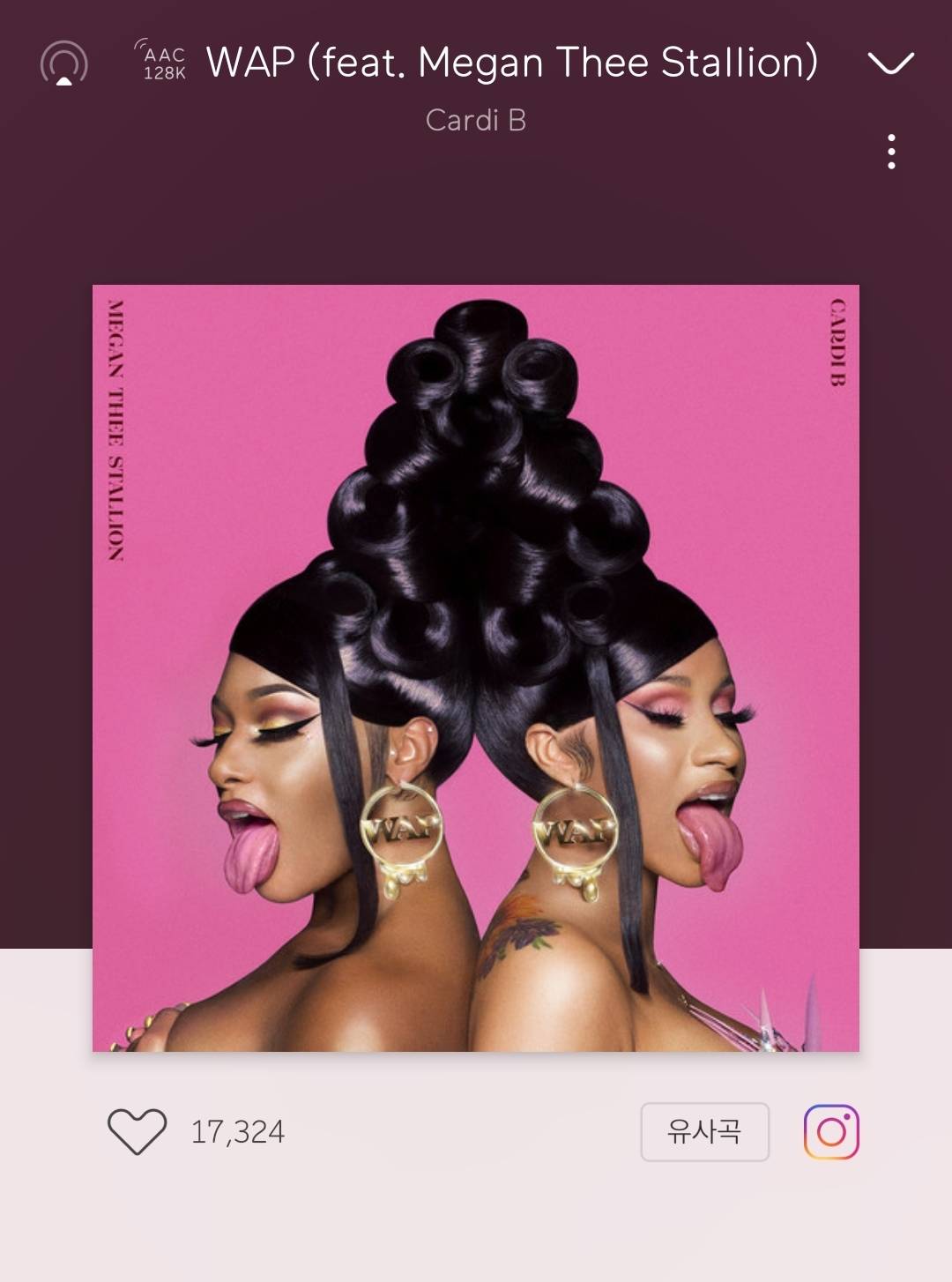Like the song with the heart icon
The image size is (952, 1282).
(x=137, y=1131)
